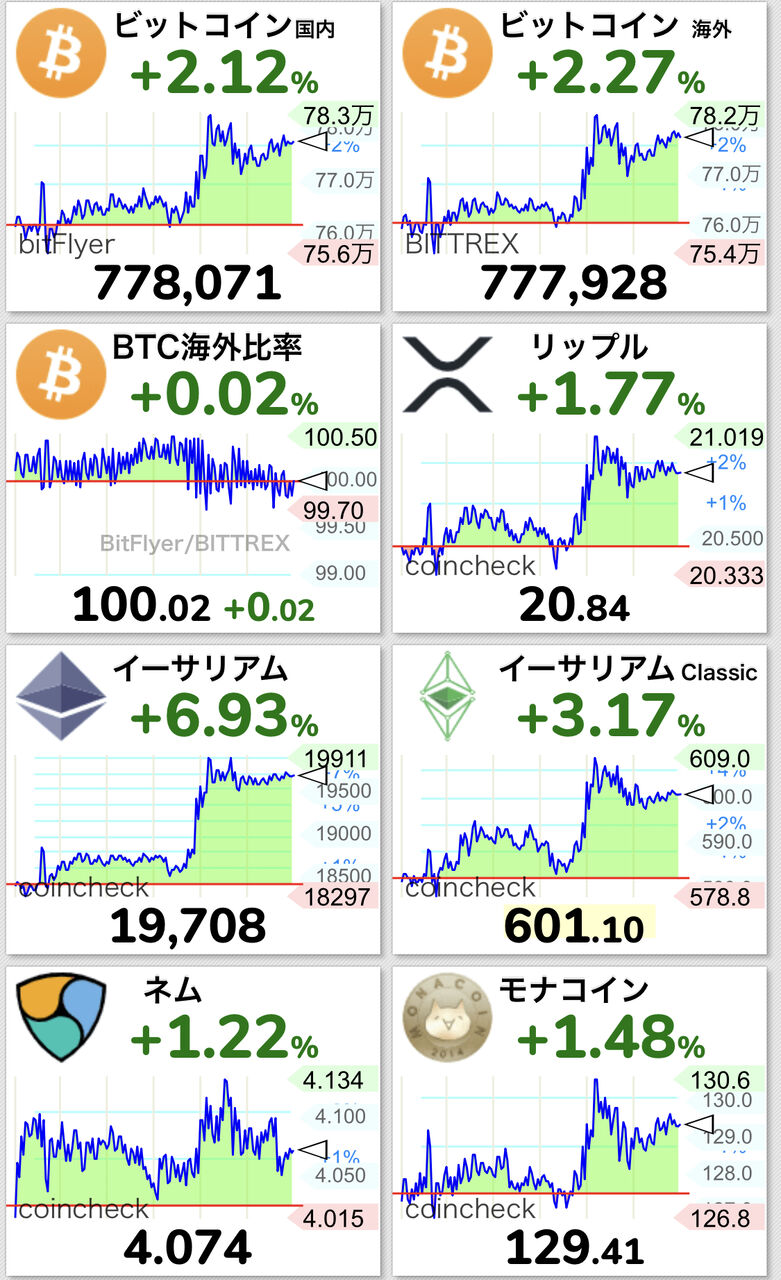View the BTC海外比率 card
This screenshot has width=781, height=1280.
click(193, 478)
